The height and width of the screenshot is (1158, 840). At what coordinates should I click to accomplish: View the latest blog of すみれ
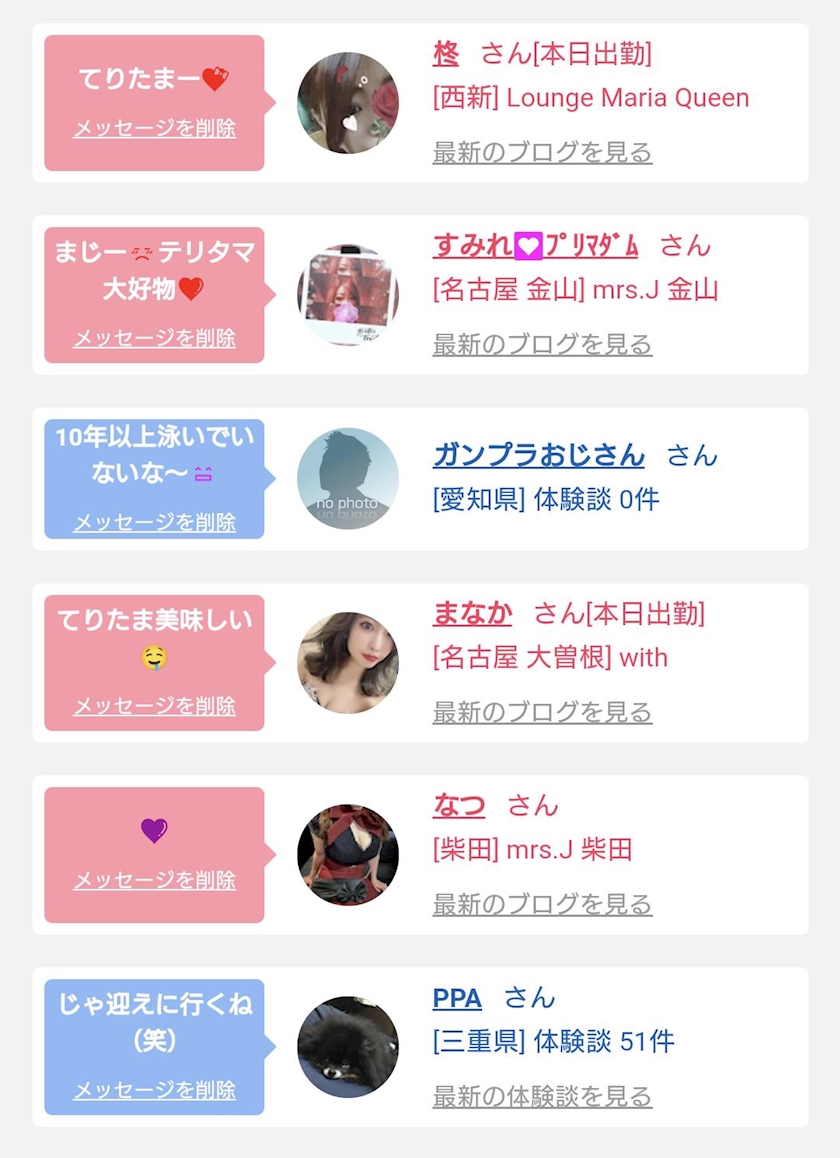(542, 344)
